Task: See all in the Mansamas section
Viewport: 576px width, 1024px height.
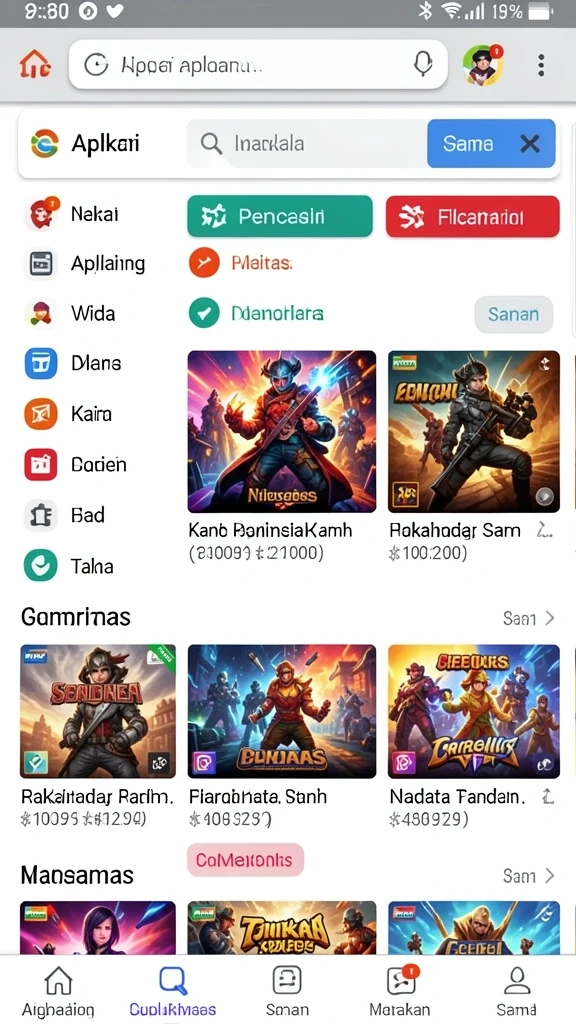Action: click(x=529, y=876)
